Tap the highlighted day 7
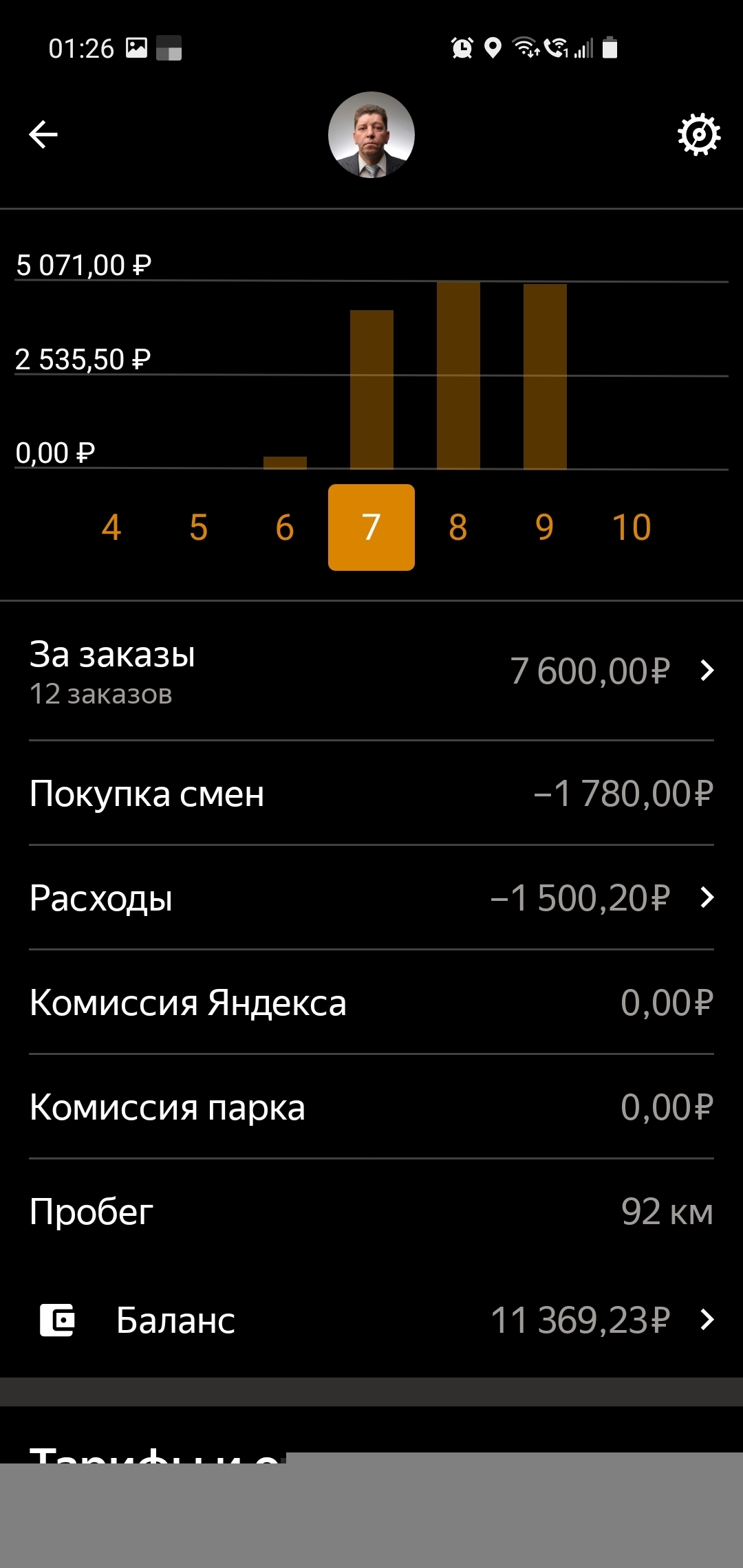This screenshot has height=1568, width=743. [371, 527]
